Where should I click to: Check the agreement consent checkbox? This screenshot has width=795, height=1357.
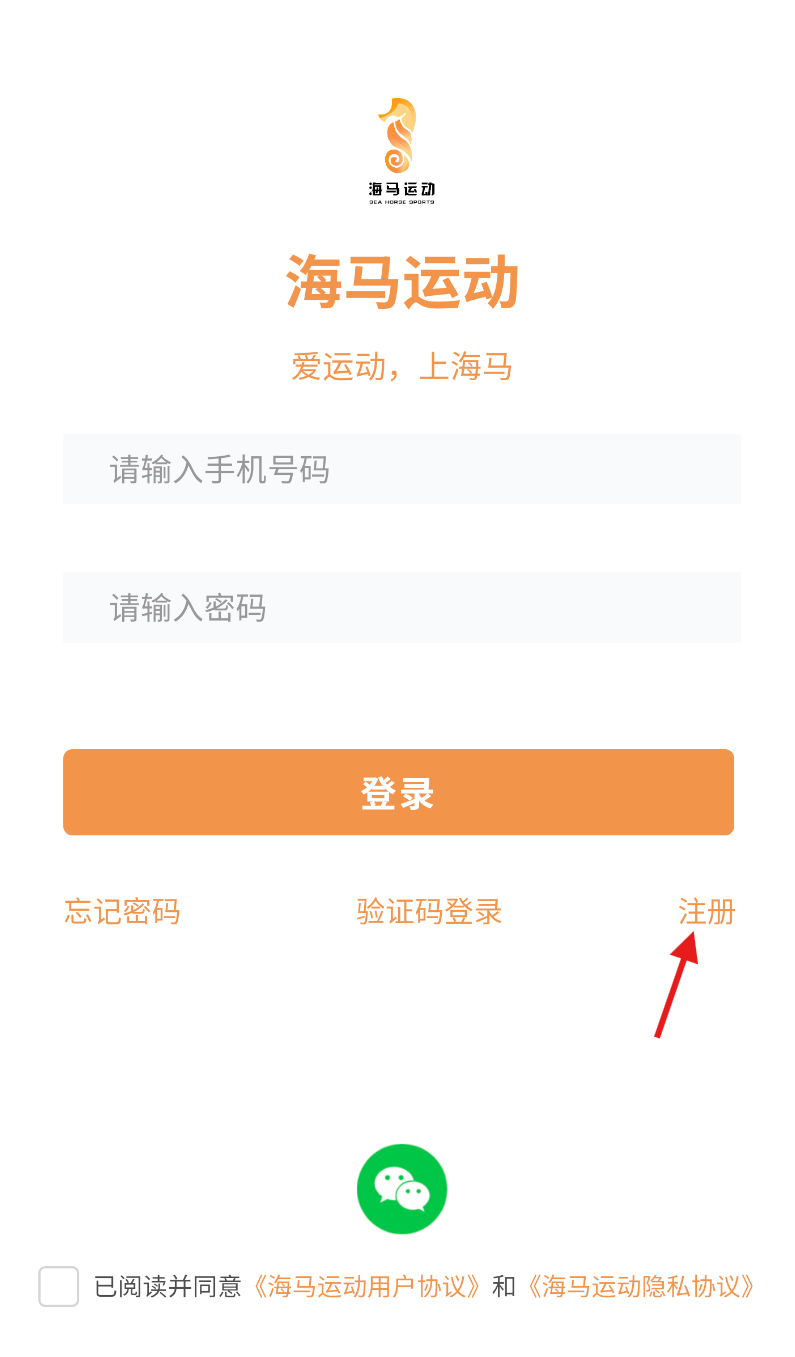click(x=59, y=1286)
